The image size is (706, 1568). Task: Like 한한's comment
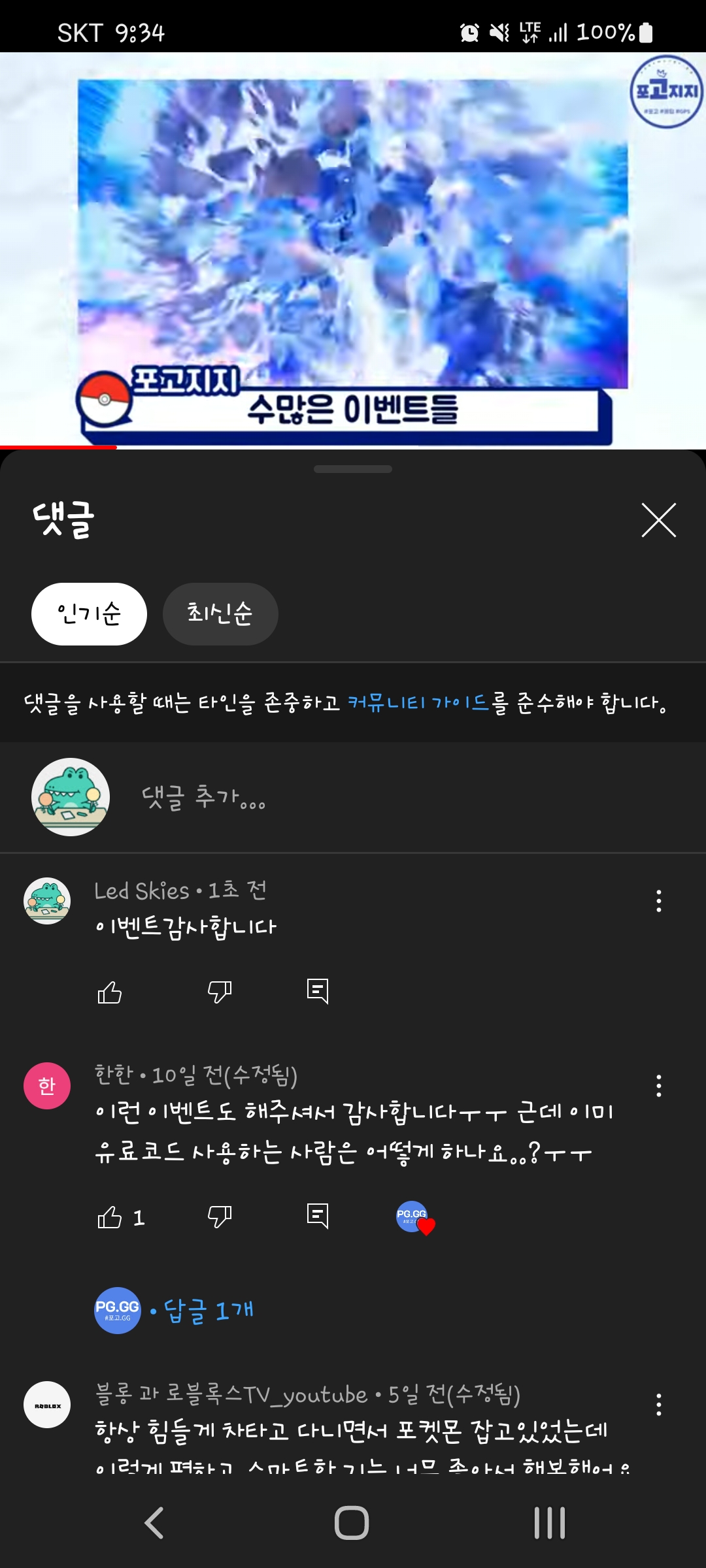point(110,1217)
